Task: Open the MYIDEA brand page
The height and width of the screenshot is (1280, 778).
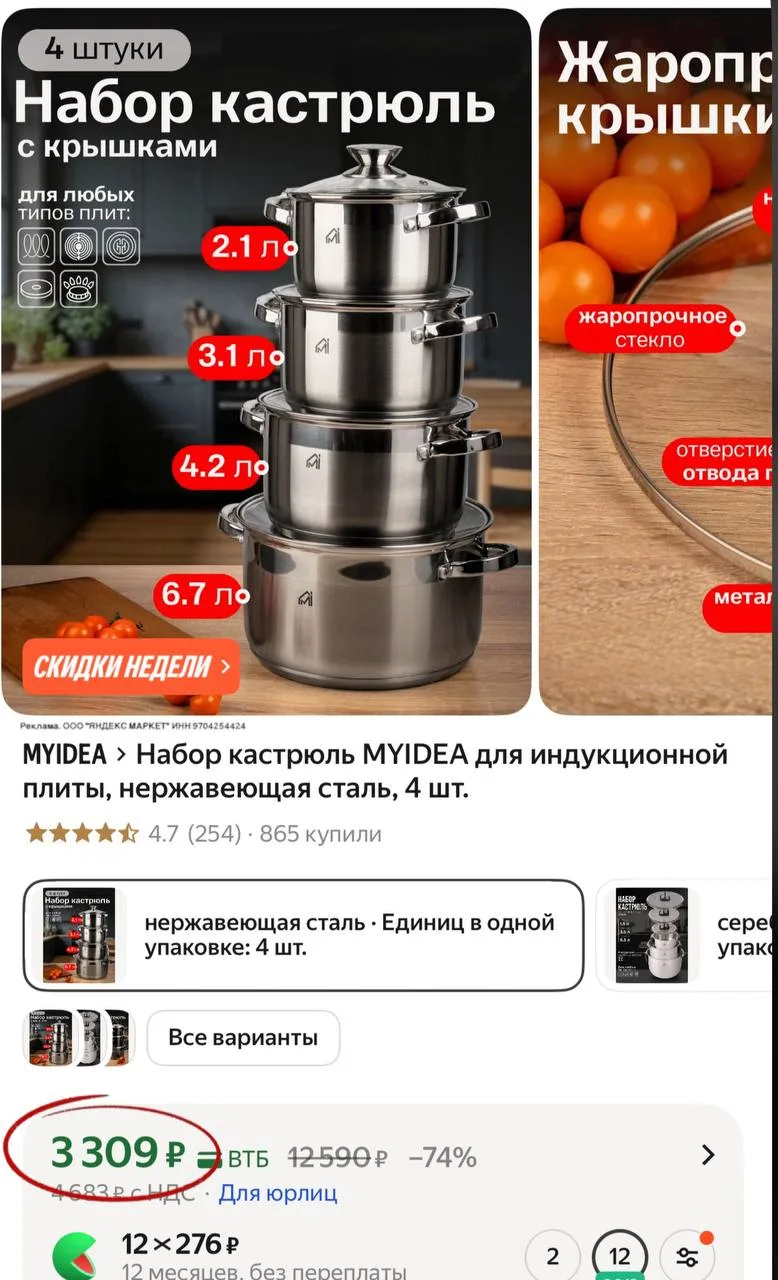Action: (x=63, y=754)
